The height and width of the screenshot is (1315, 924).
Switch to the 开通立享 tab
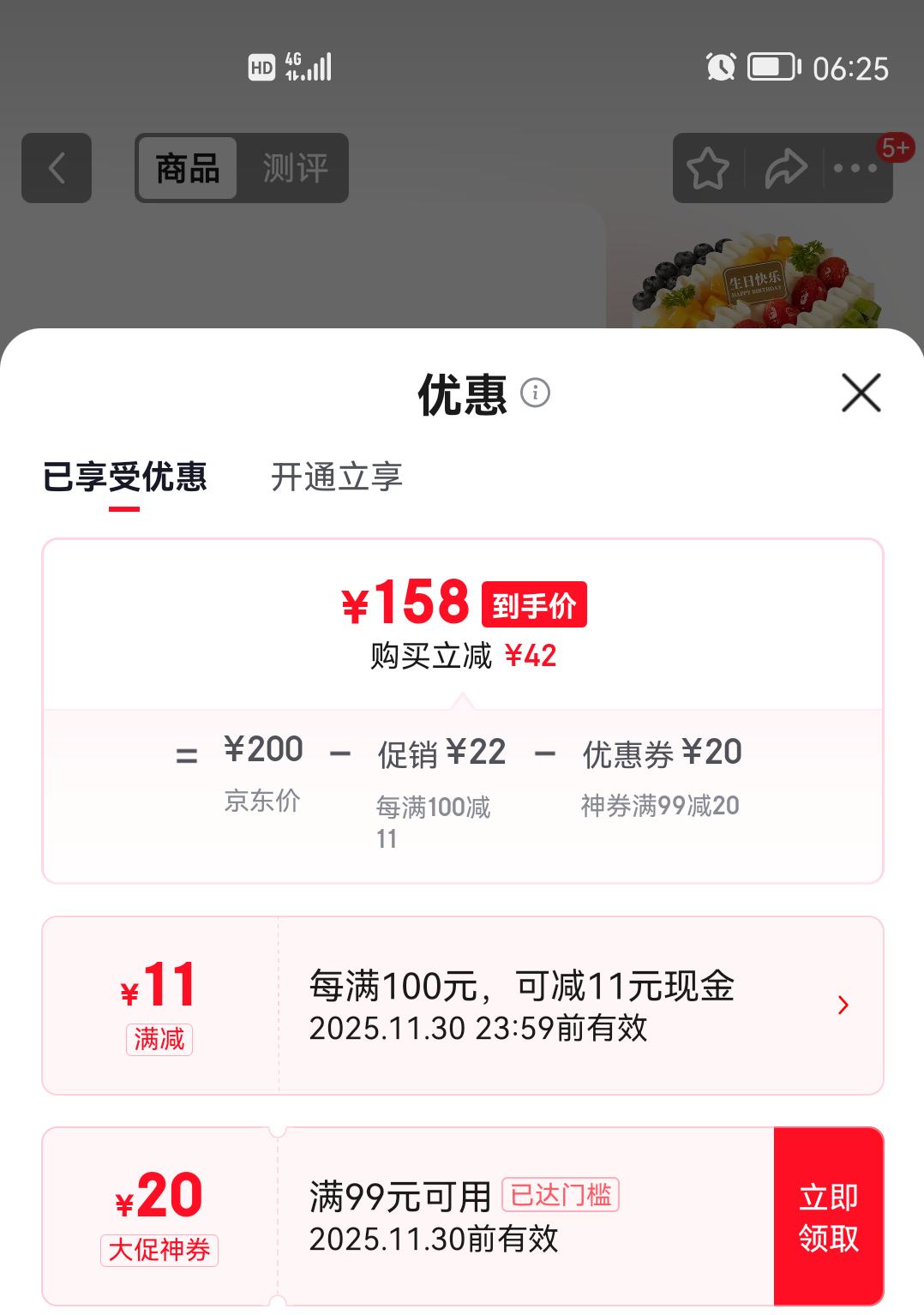pyautogui.click(x=336, y=477)
